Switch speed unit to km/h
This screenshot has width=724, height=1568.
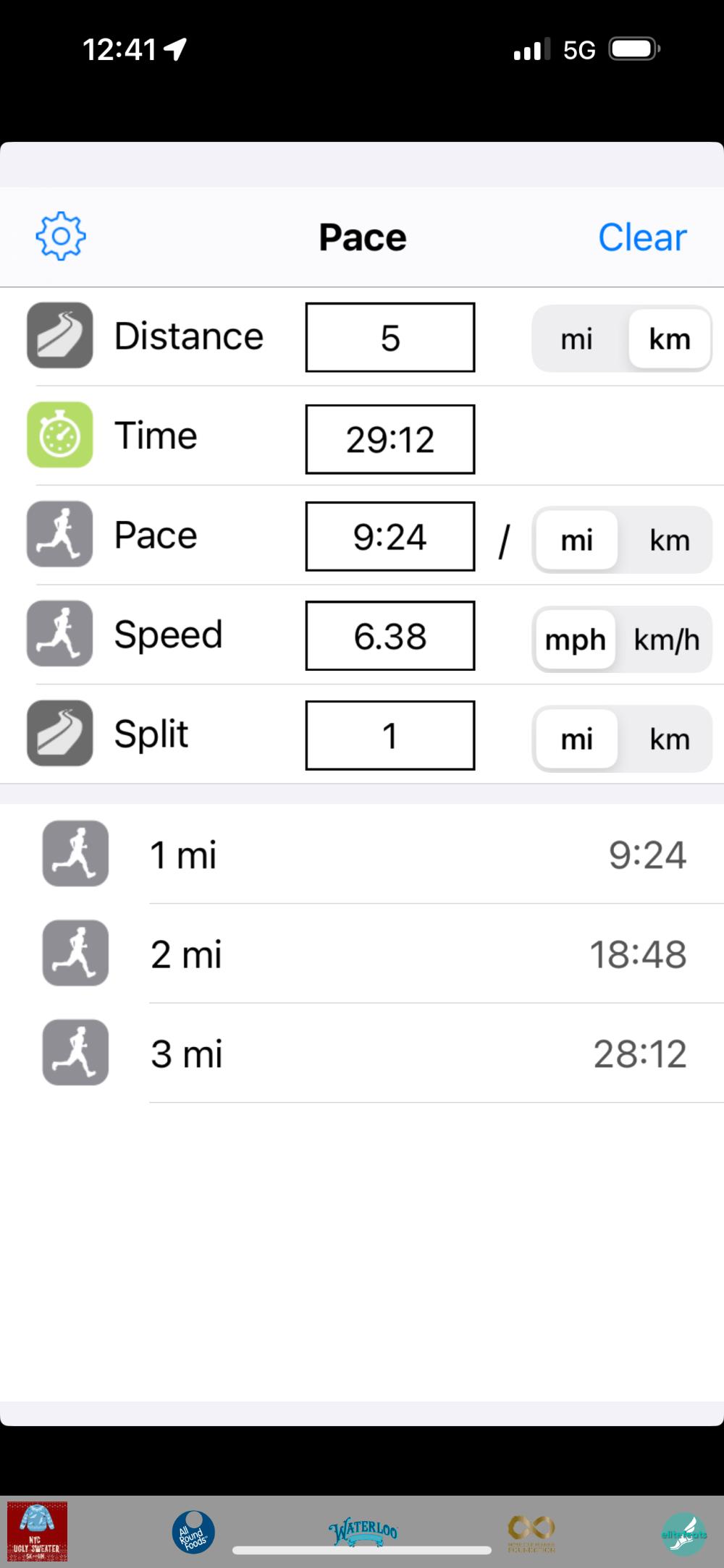tap(667, 640)
